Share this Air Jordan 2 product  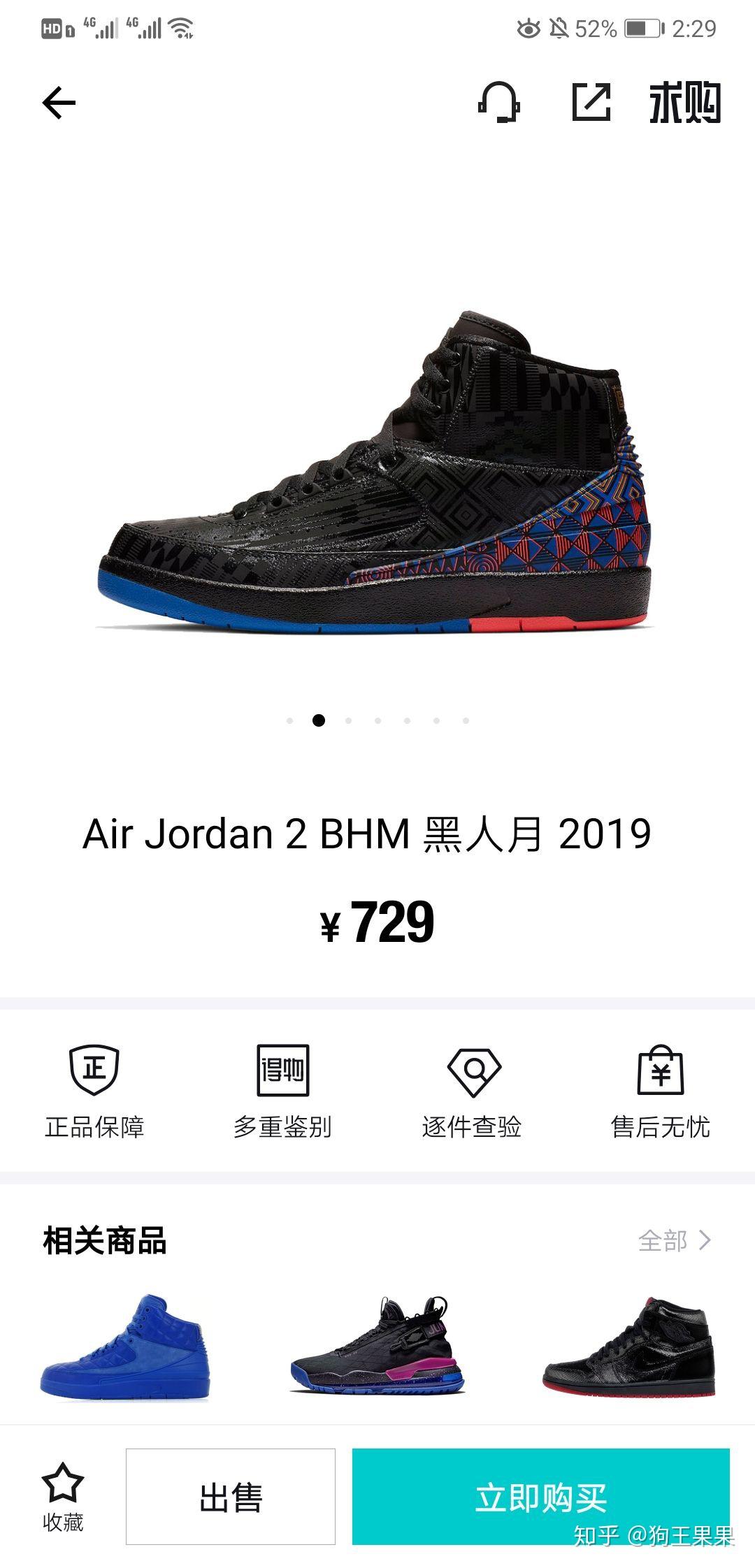coord(591,103)
